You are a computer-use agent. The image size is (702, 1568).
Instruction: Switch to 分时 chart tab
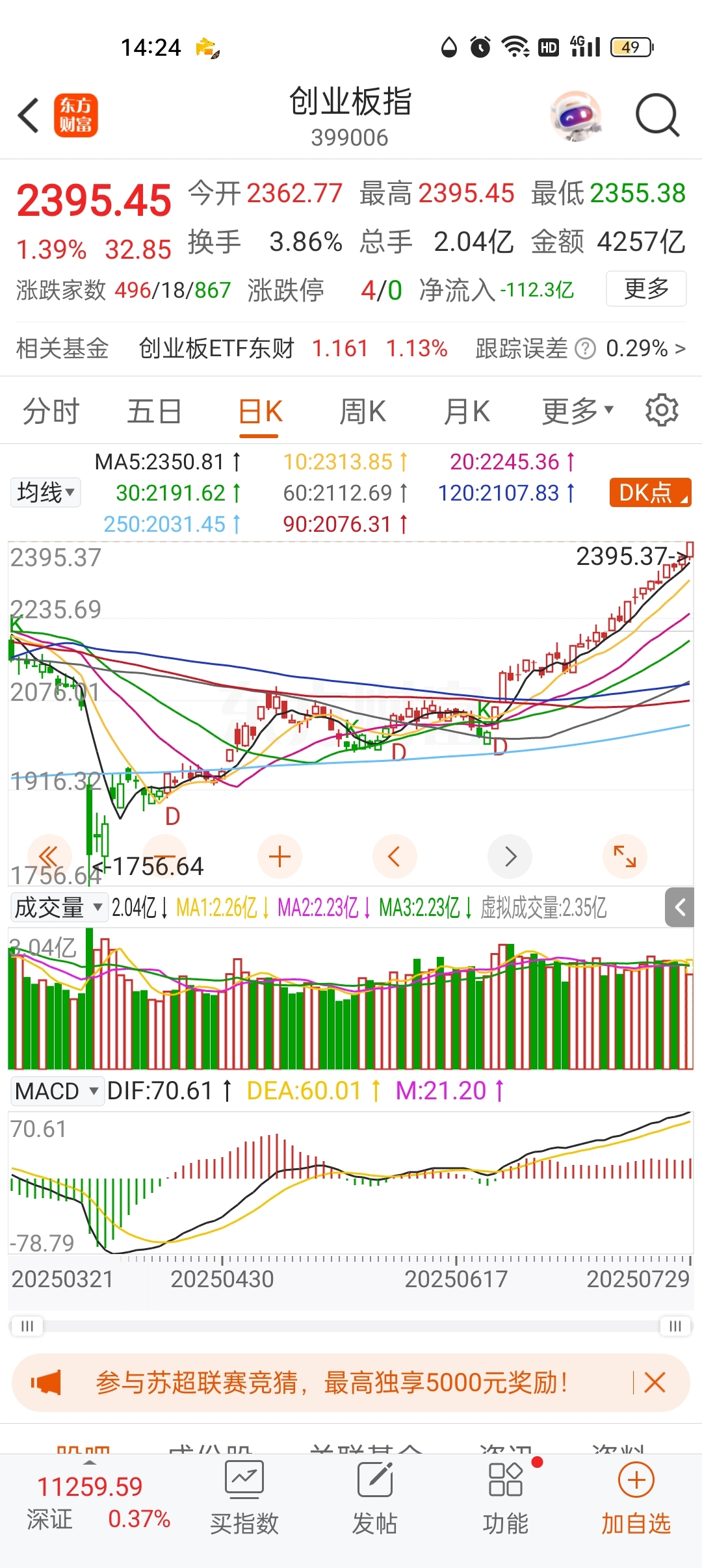pyautogui.click(x=51, y=412)
